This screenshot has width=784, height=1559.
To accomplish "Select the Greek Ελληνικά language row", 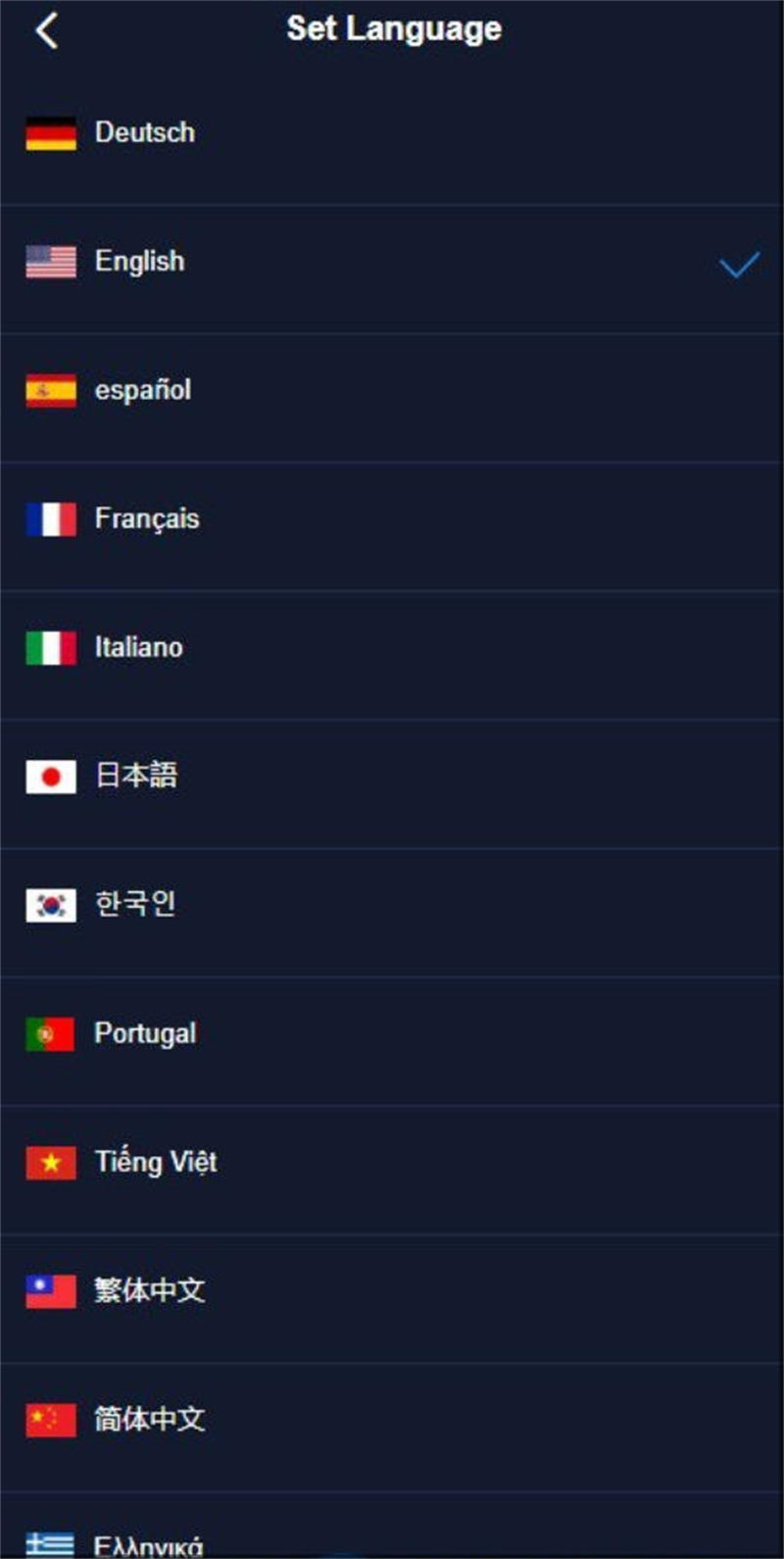I will pos(392,1526).
